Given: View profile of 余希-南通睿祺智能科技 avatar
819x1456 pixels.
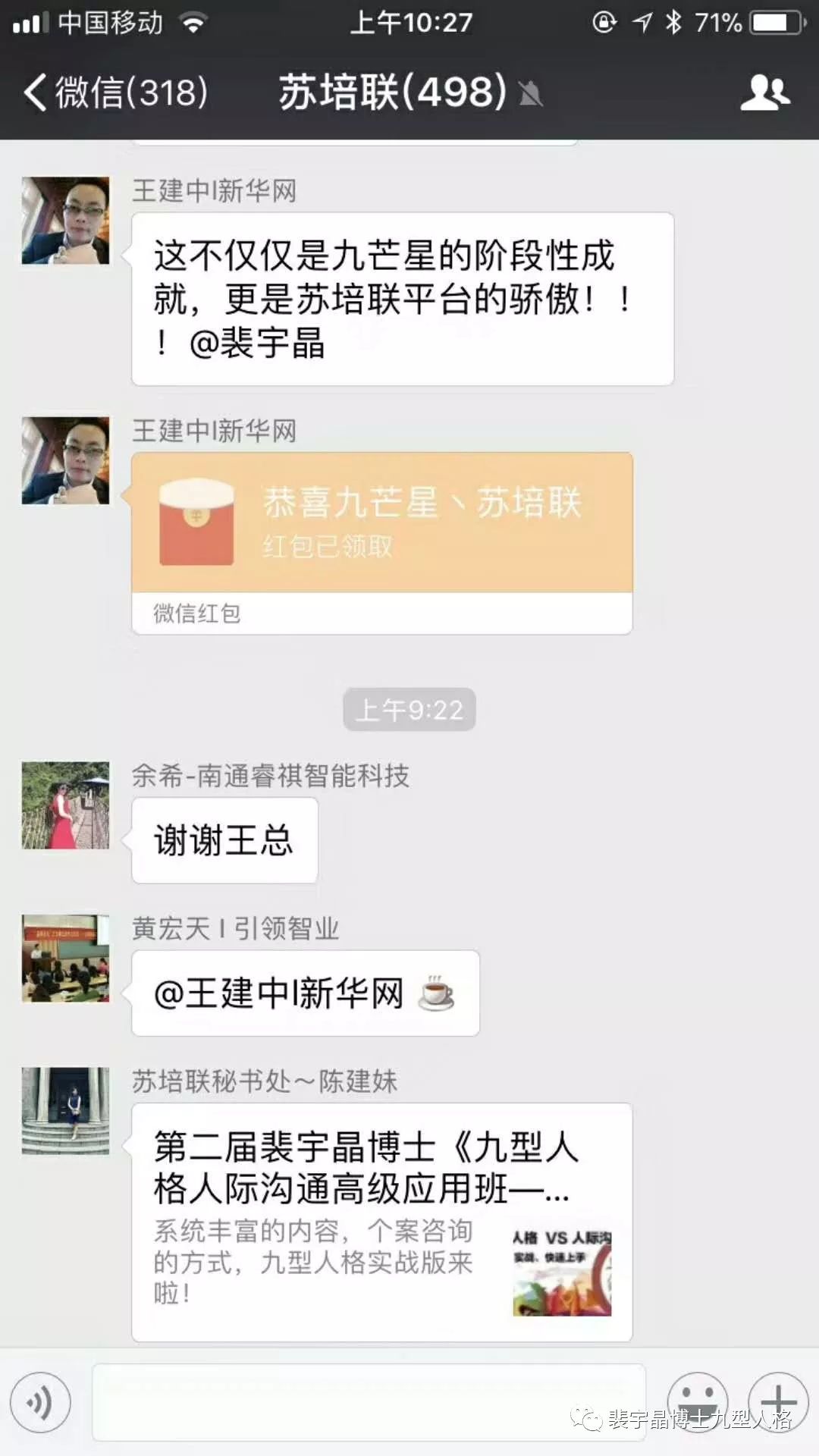Looking at the screenshot, I should click(65, 805).
